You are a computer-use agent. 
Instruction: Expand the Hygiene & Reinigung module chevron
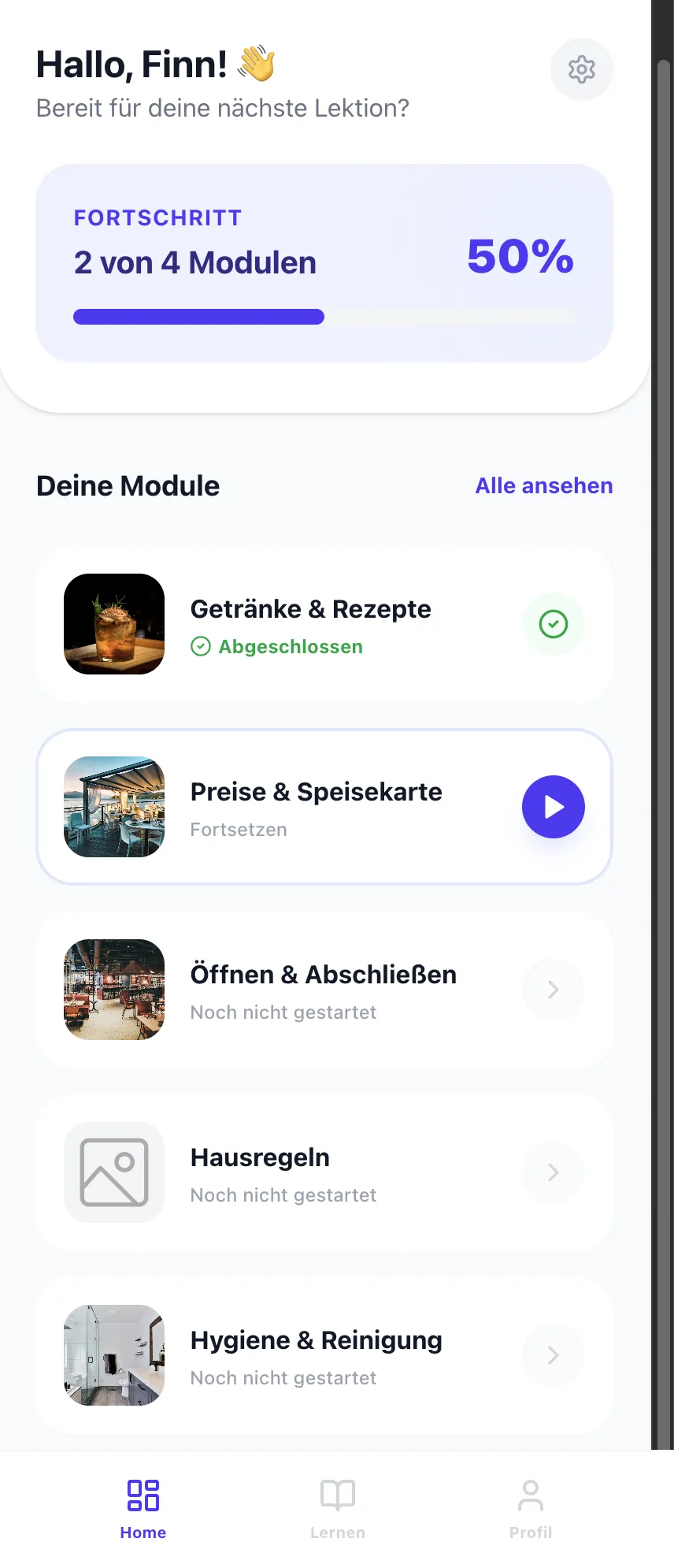click(554, 1355)
